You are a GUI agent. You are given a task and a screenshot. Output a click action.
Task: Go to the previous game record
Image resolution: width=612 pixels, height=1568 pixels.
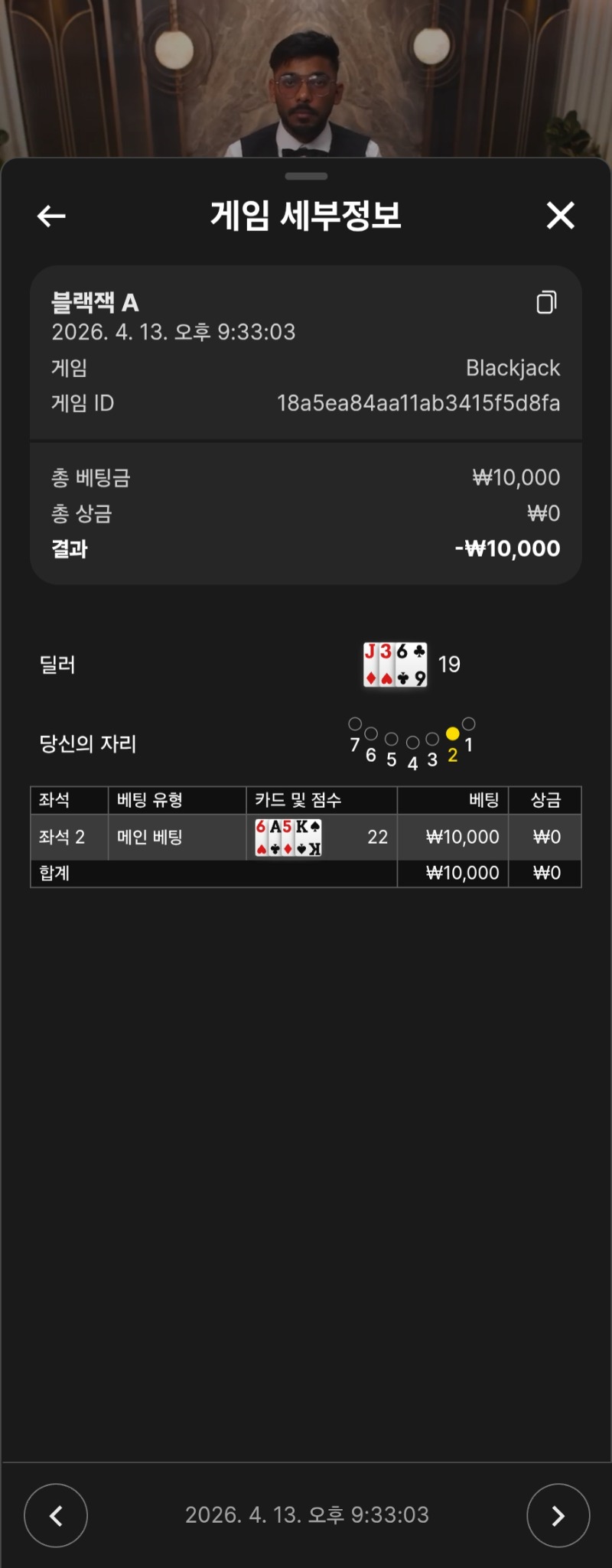[56, 1515]
